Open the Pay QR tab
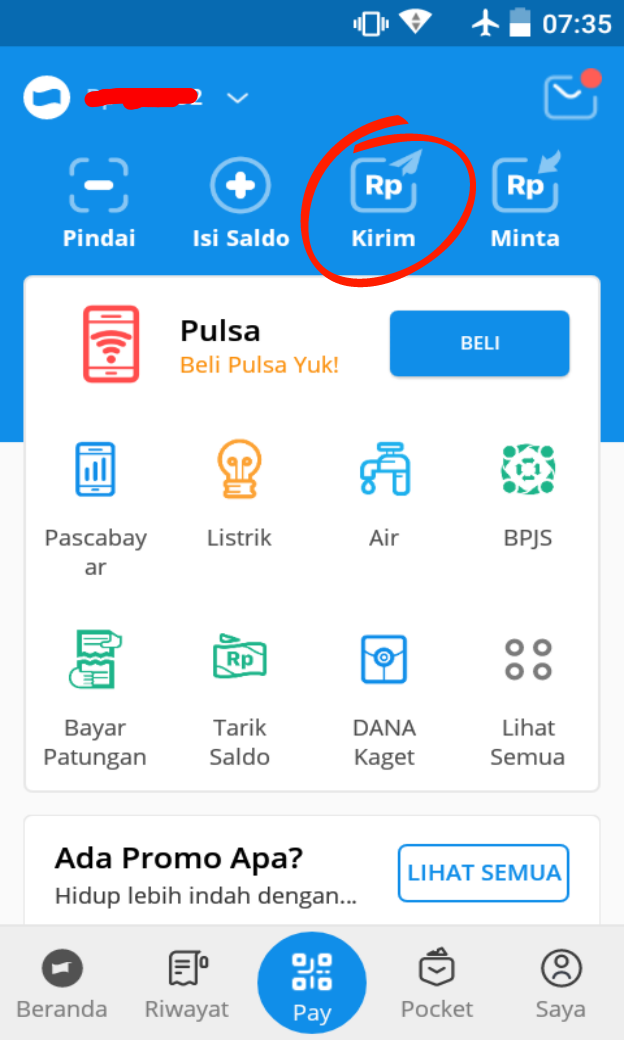Viewport: 624px width, 1040px height. point(312,984)
